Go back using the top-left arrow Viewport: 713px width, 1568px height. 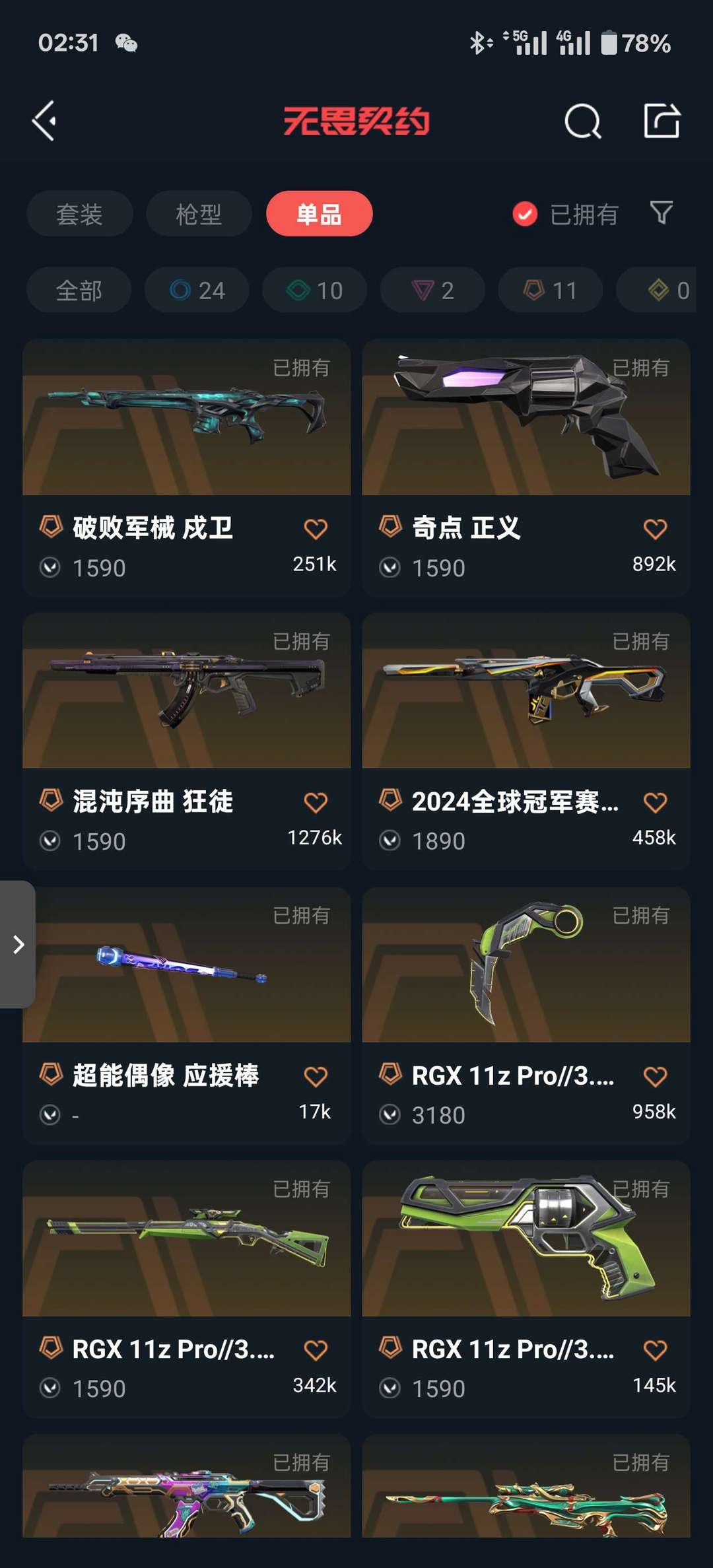[x=44, y=121]
